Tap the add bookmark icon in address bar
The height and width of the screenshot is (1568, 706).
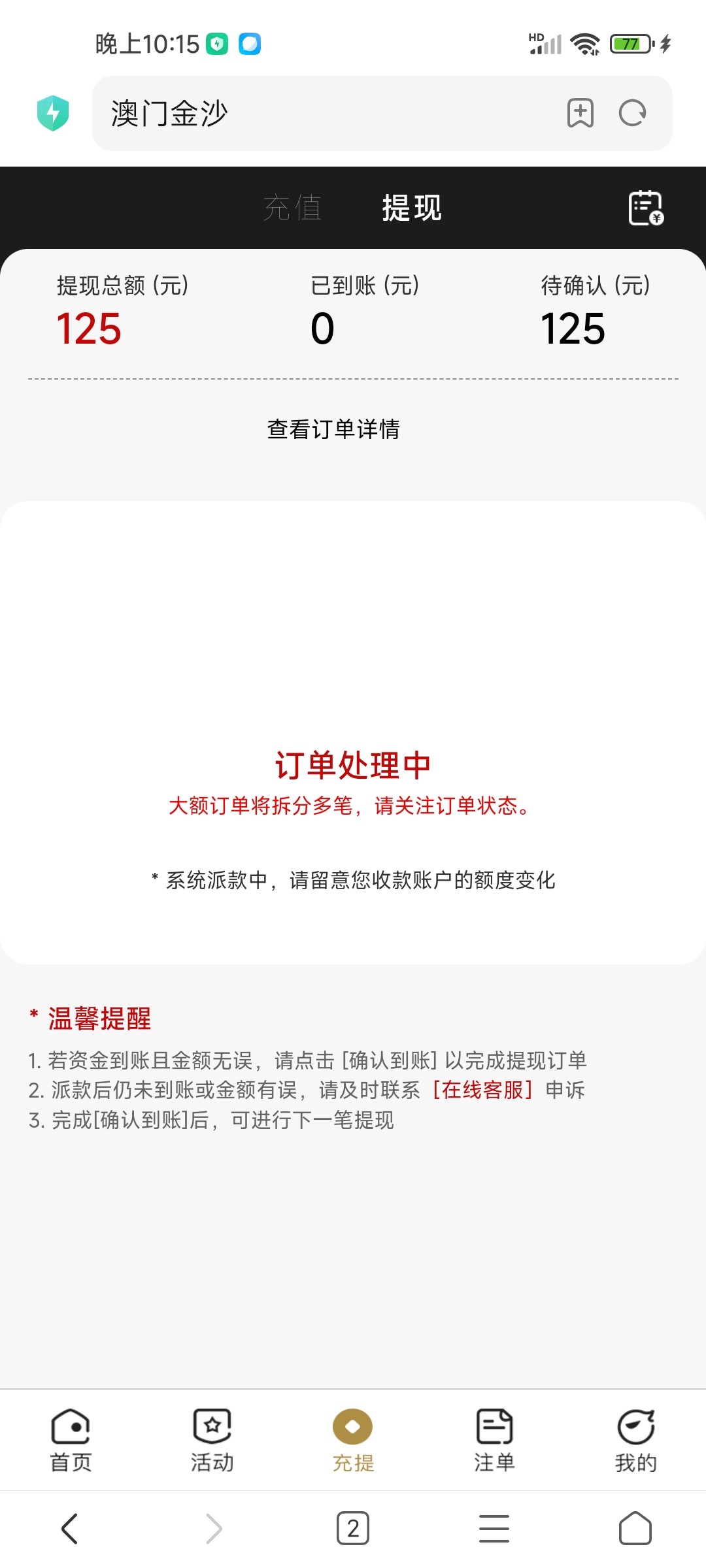click(579, 112)
